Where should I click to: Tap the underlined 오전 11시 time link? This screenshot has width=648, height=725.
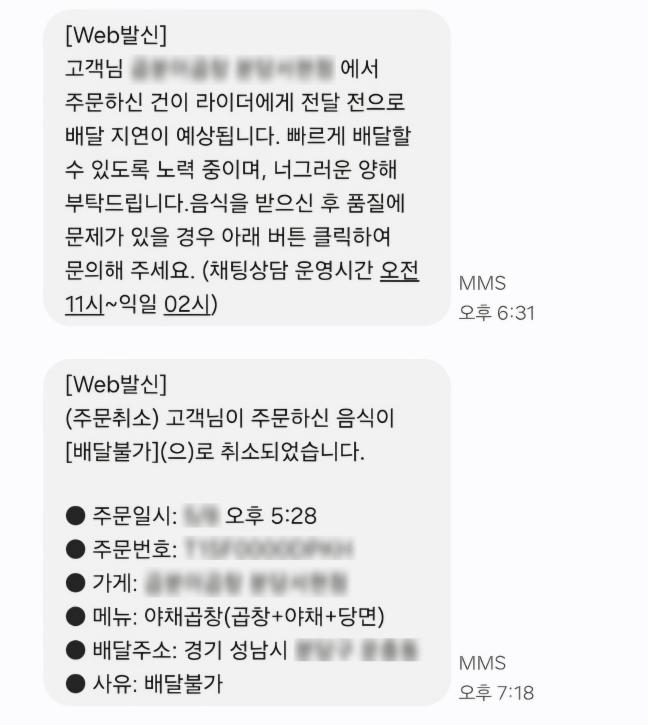click(x=398, y=272)
